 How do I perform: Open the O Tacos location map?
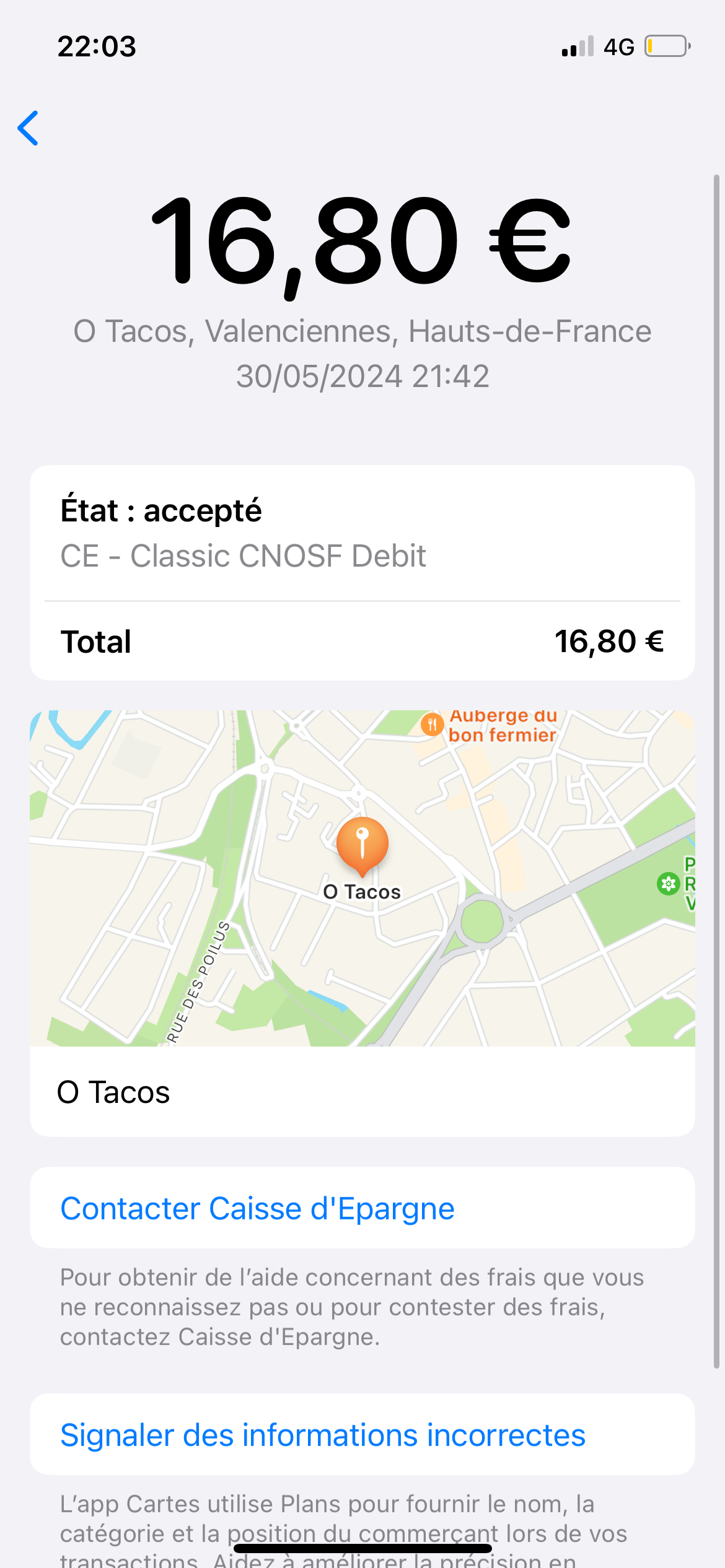(362, 878)
